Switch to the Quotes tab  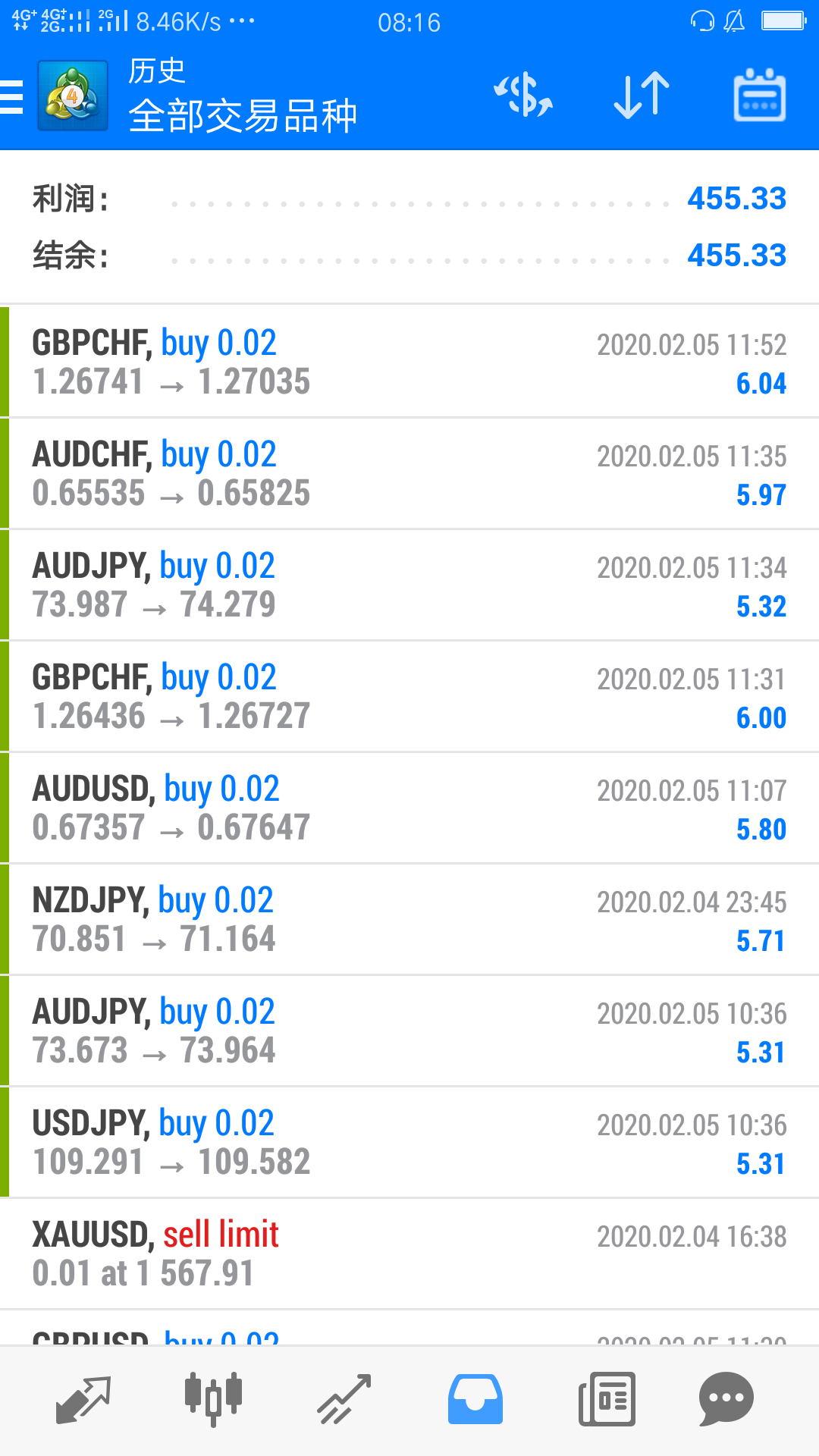83,1399
